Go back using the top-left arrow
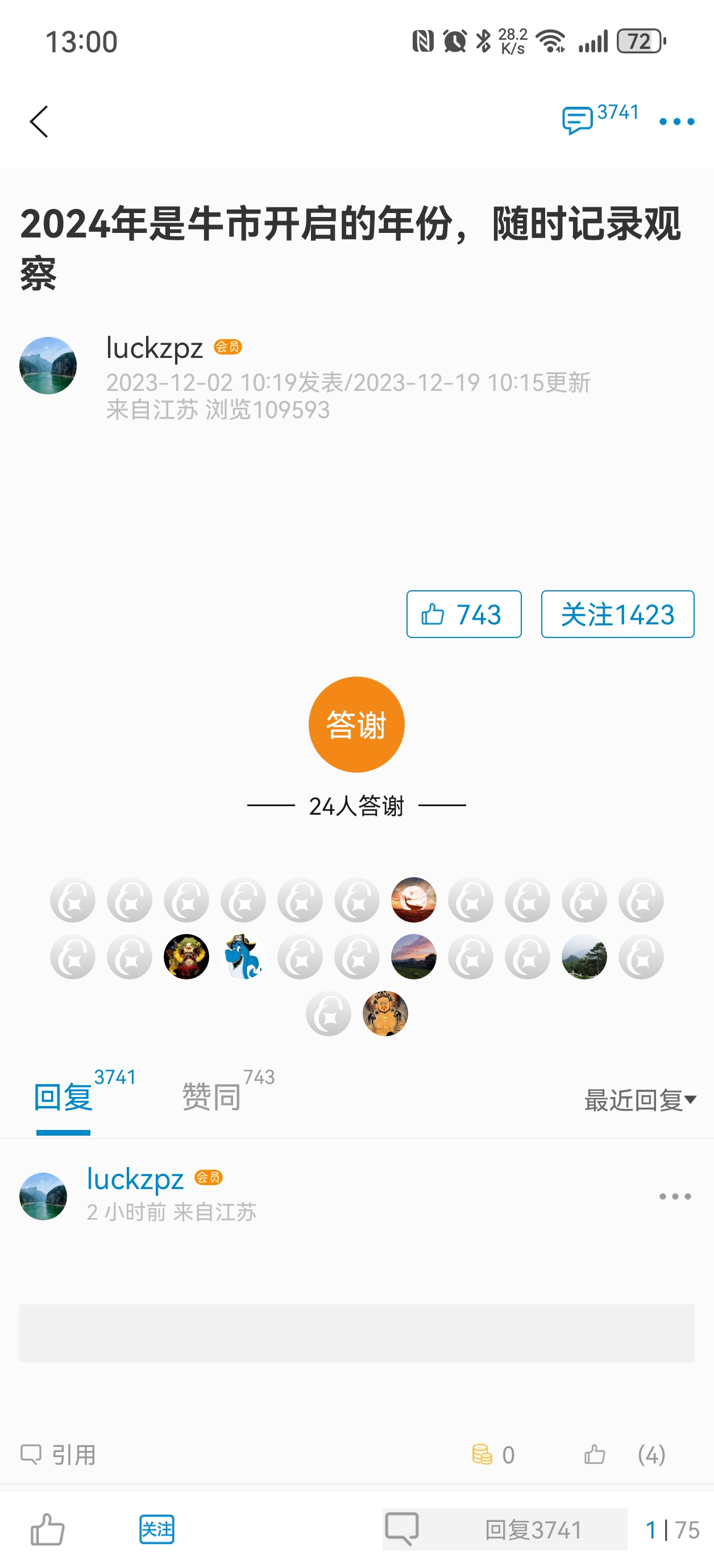The width and height of the screenshot is (714, 1568). [x=39, y=122]
